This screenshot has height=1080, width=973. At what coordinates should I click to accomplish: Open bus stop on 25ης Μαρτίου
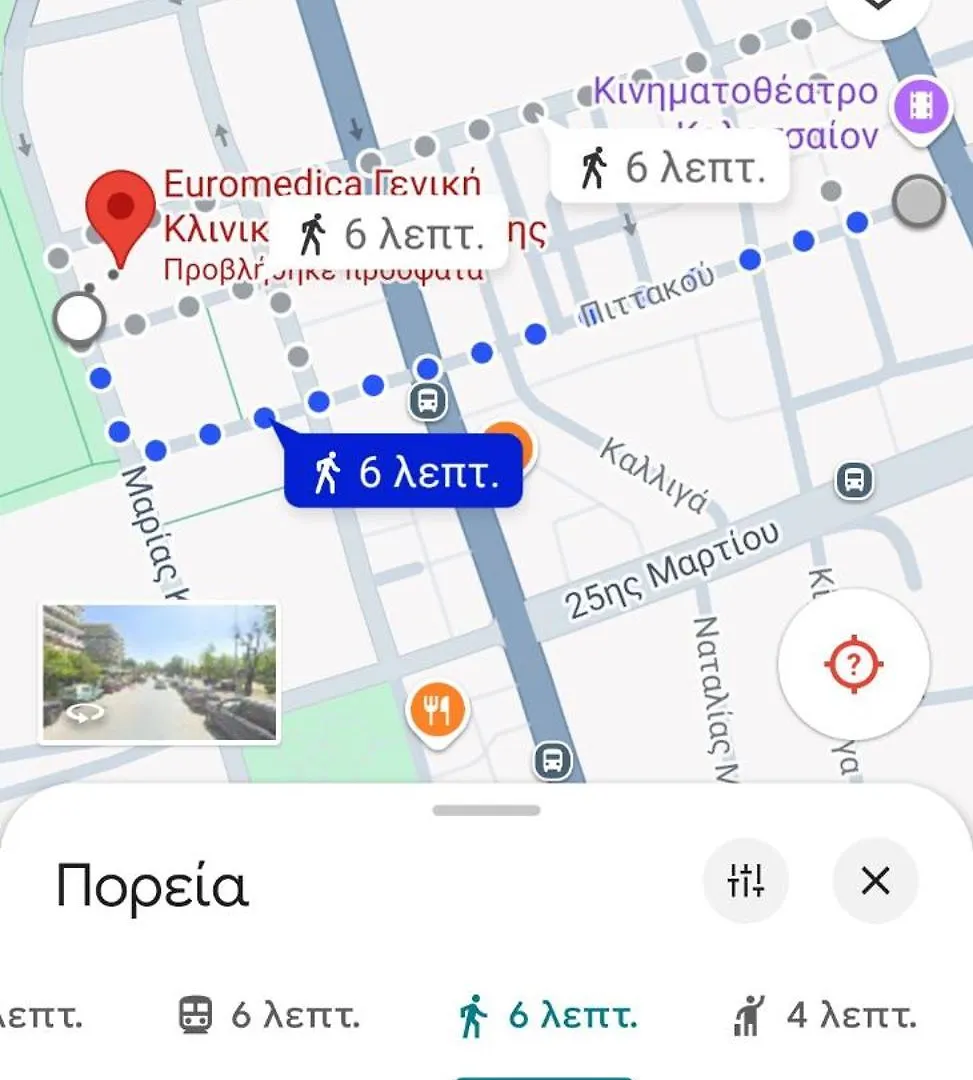tap(854, 480)
